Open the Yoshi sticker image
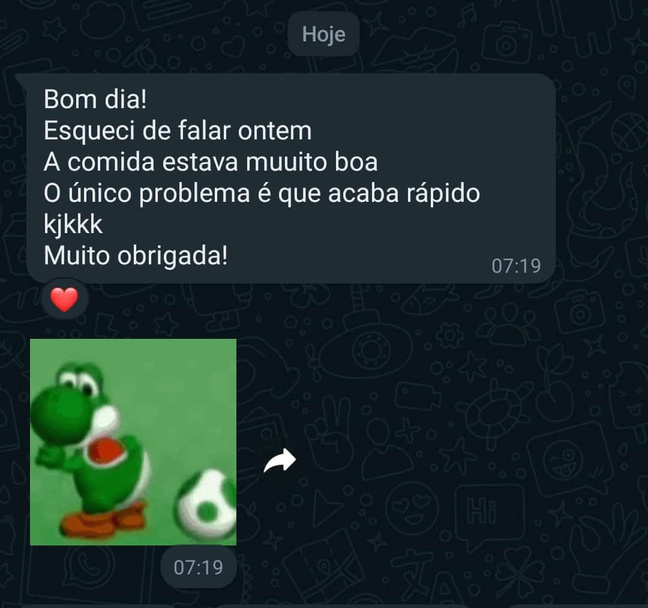The height and width of the screenshot is (608, 648). (133, 441)
